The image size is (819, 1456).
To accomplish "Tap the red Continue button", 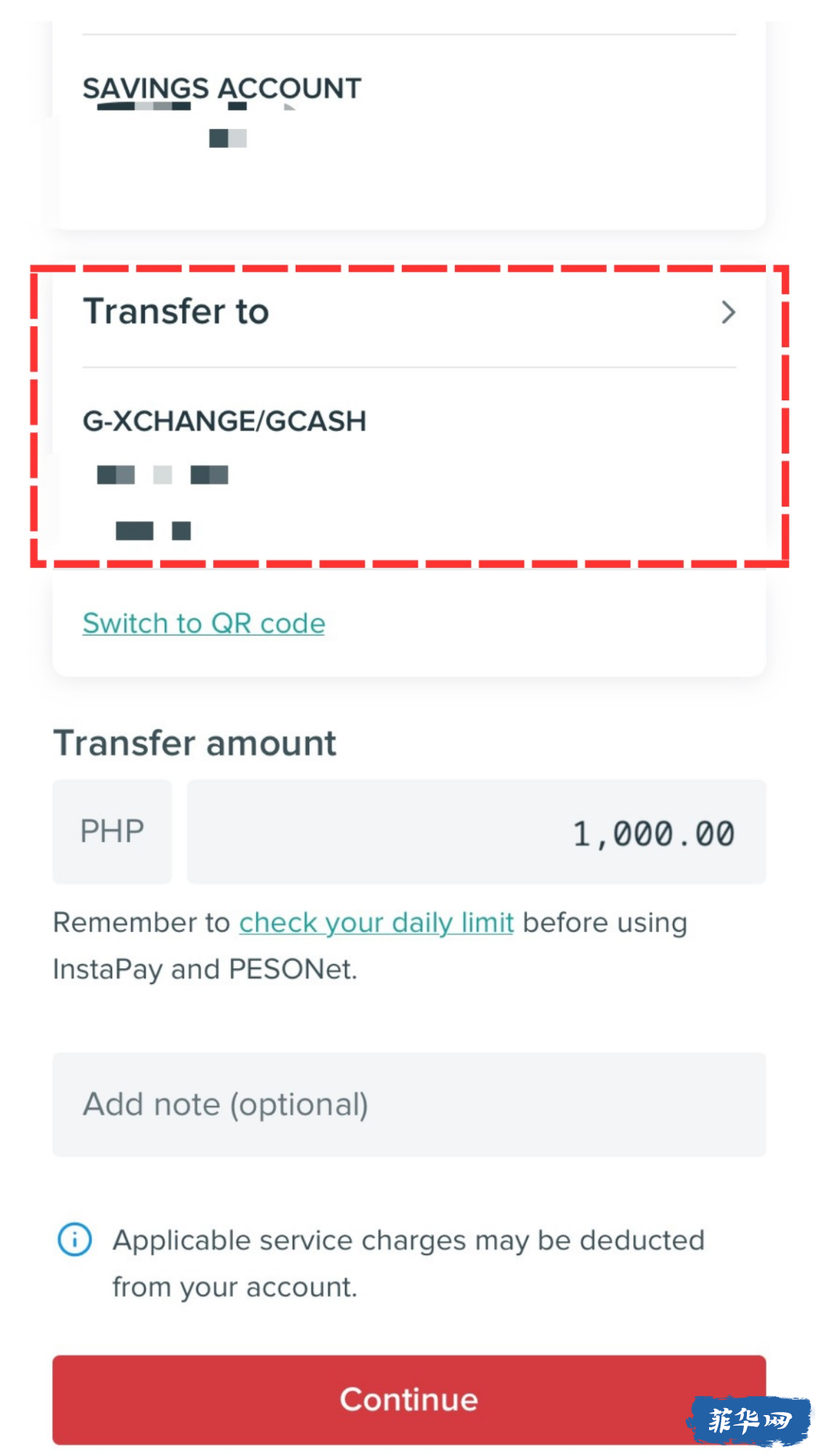I will 409,1400.
